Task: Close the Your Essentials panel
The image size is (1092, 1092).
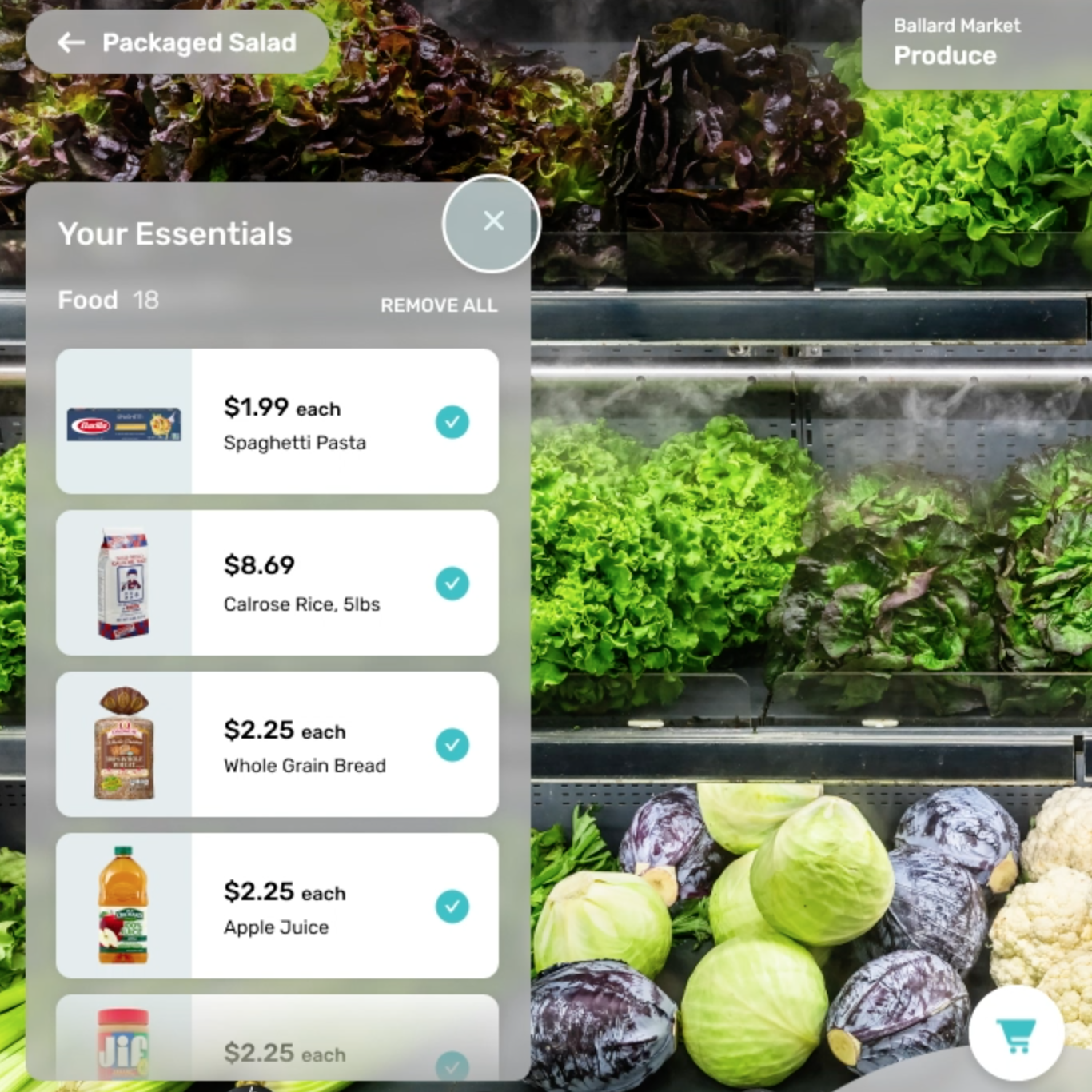Action: click(x=492, y=221)
